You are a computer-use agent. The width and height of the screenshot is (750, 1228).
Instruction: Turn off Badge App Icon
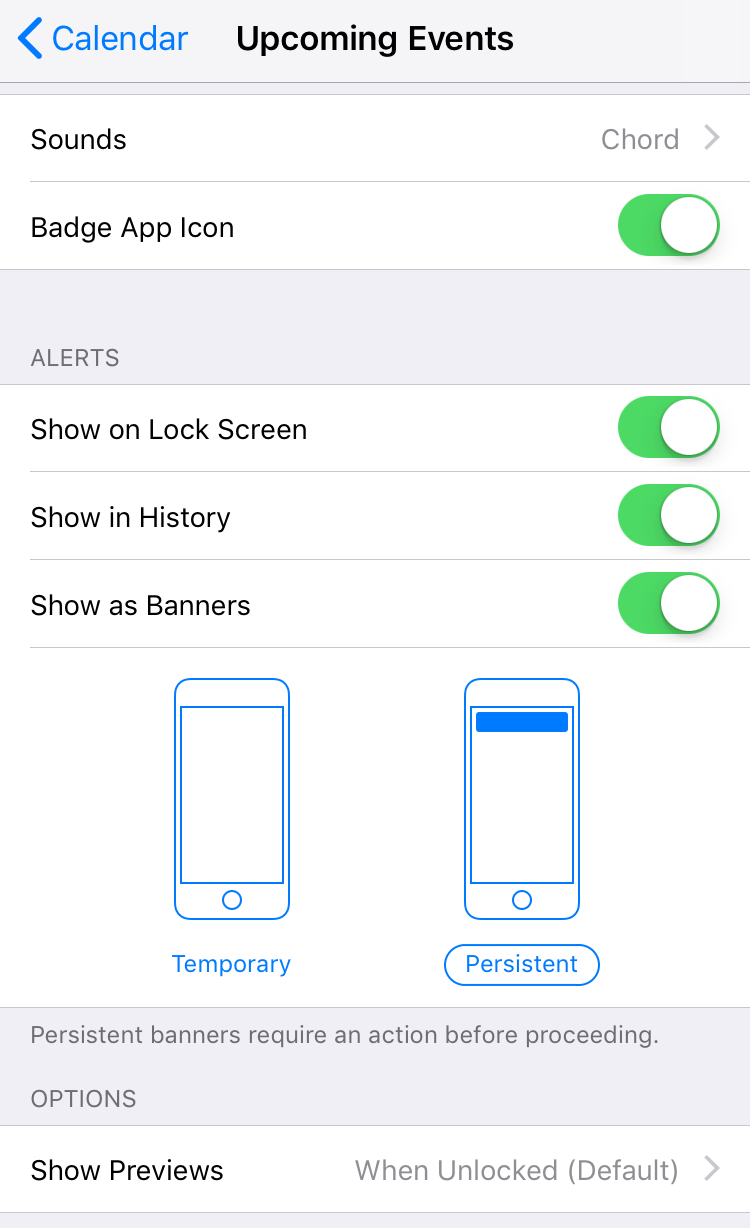[x=668, y=227]
